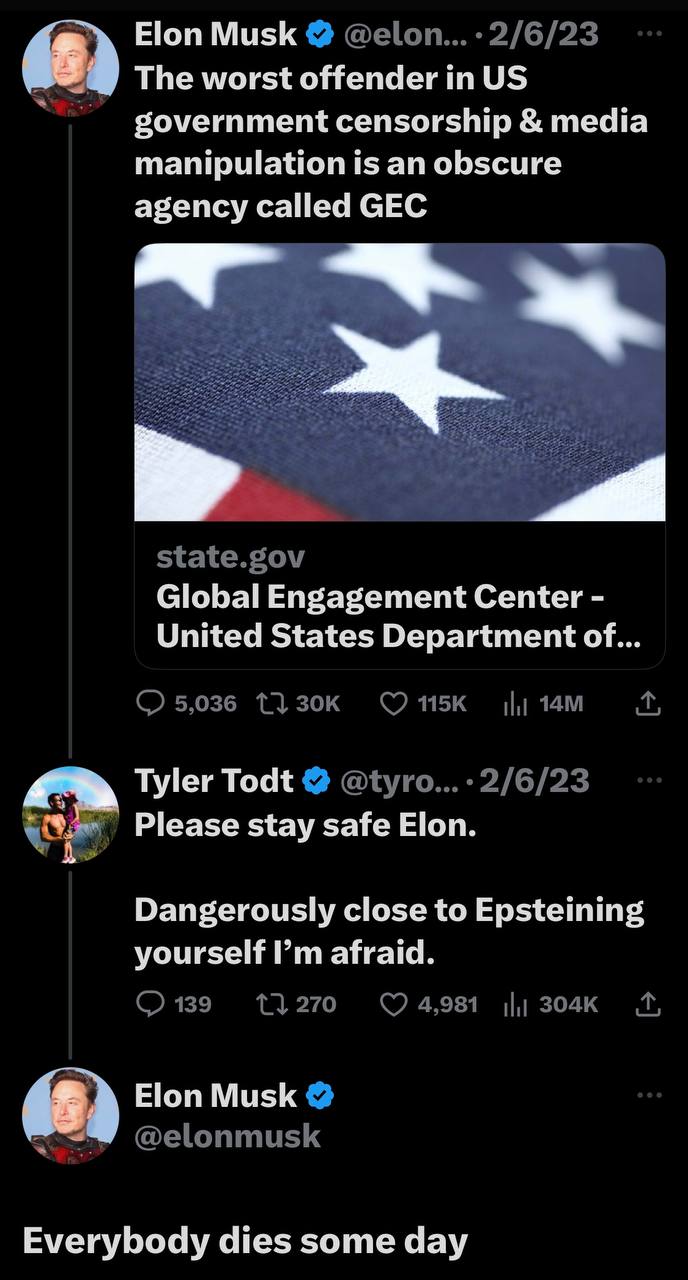The height and width of the screenshot is (1280, 688).
Task: Open overflow menu on Tyler Todt's reply
Action: [649, 780]
